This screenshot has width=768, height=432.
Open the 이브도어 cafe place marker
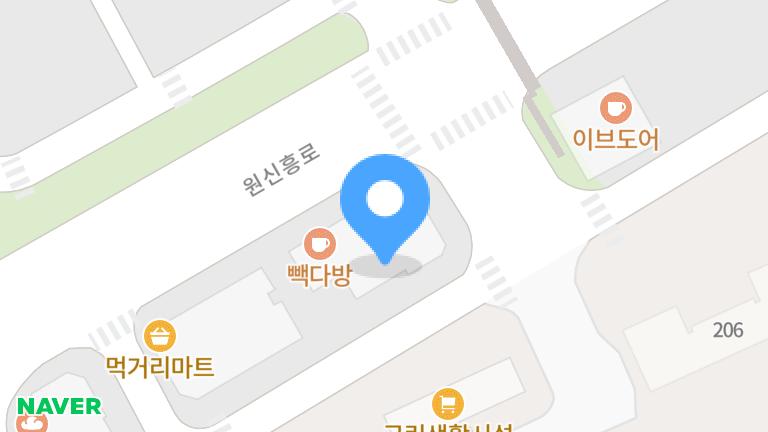pyautogui.click(x=615, y=106)
